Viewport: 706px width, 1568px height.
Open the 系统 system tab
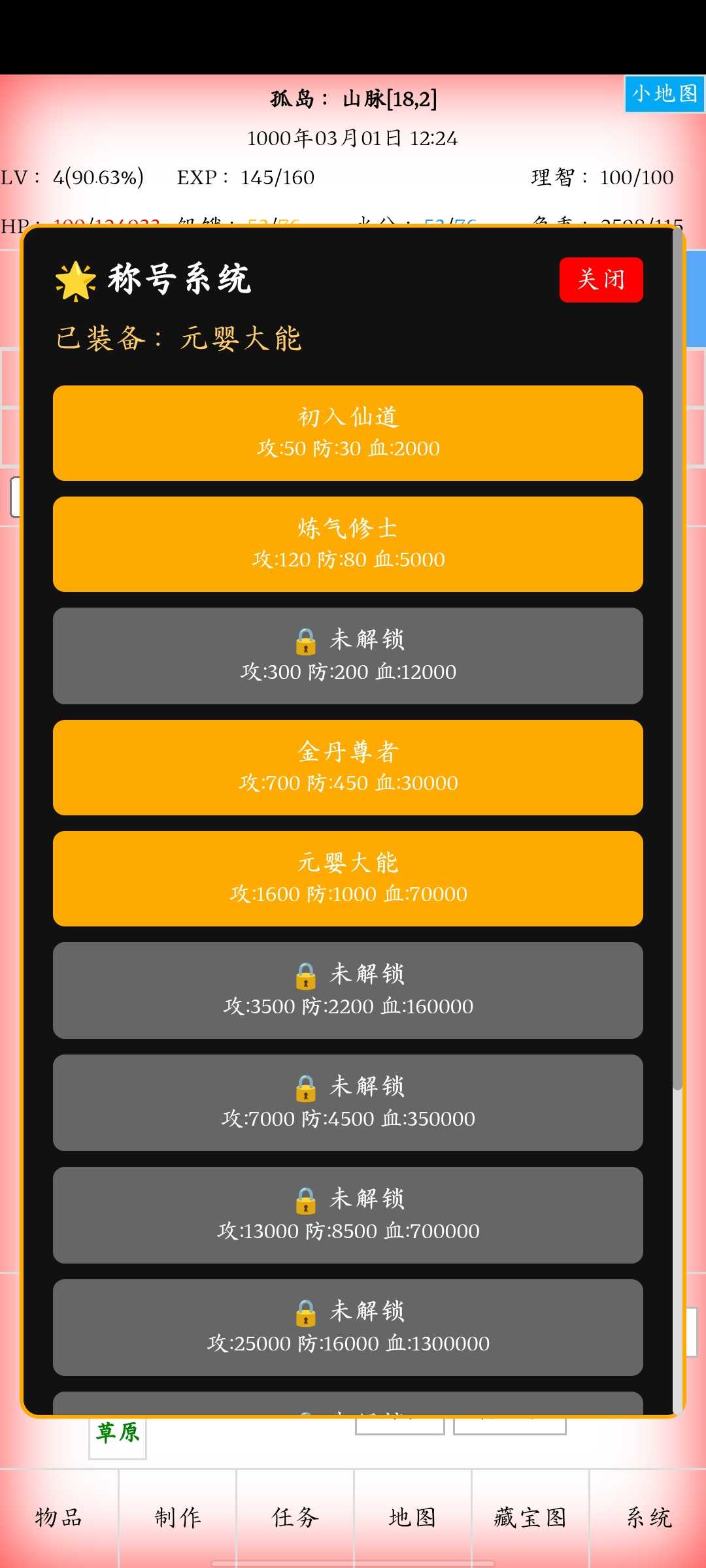[648, 1517]
